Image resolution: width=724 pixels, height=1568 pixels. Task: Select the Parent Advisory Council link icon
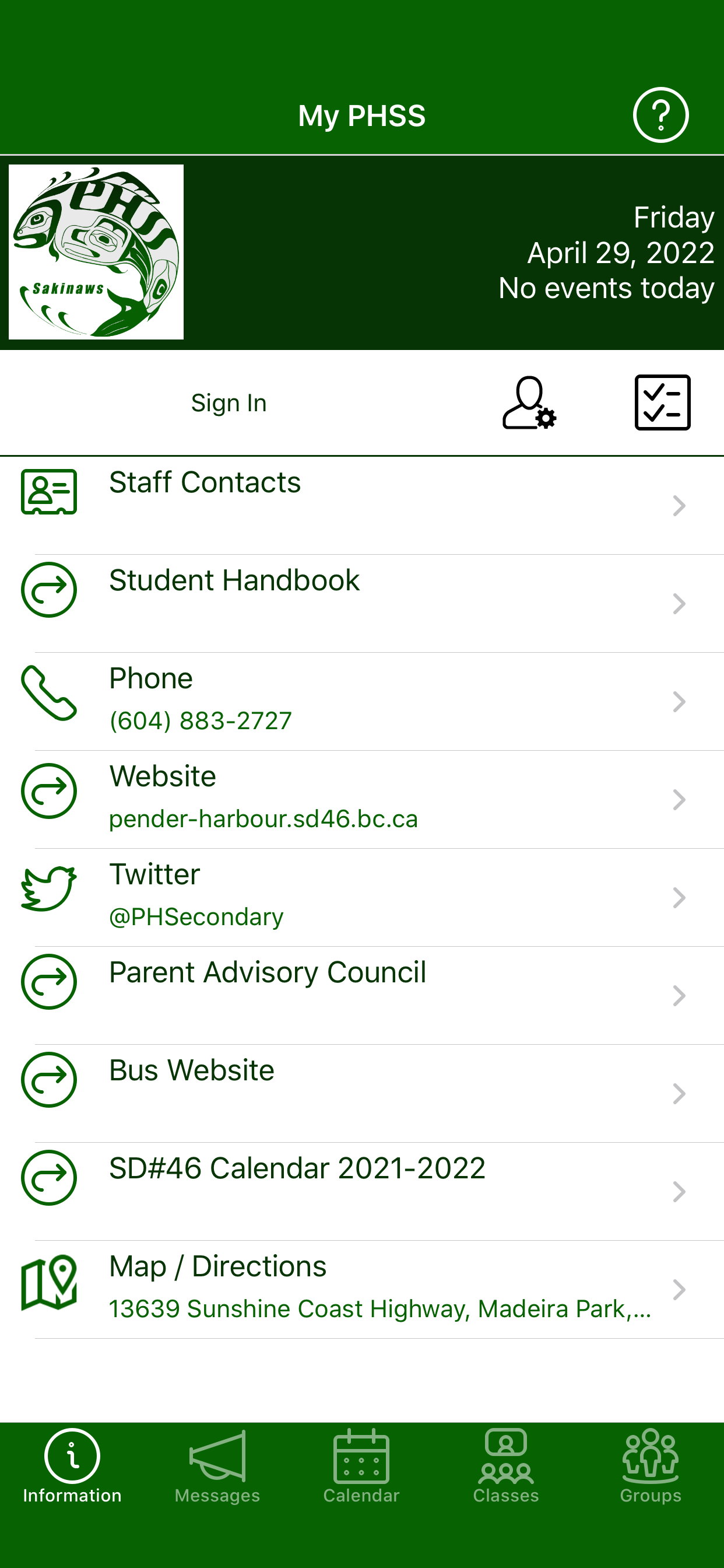pos(48,982)
